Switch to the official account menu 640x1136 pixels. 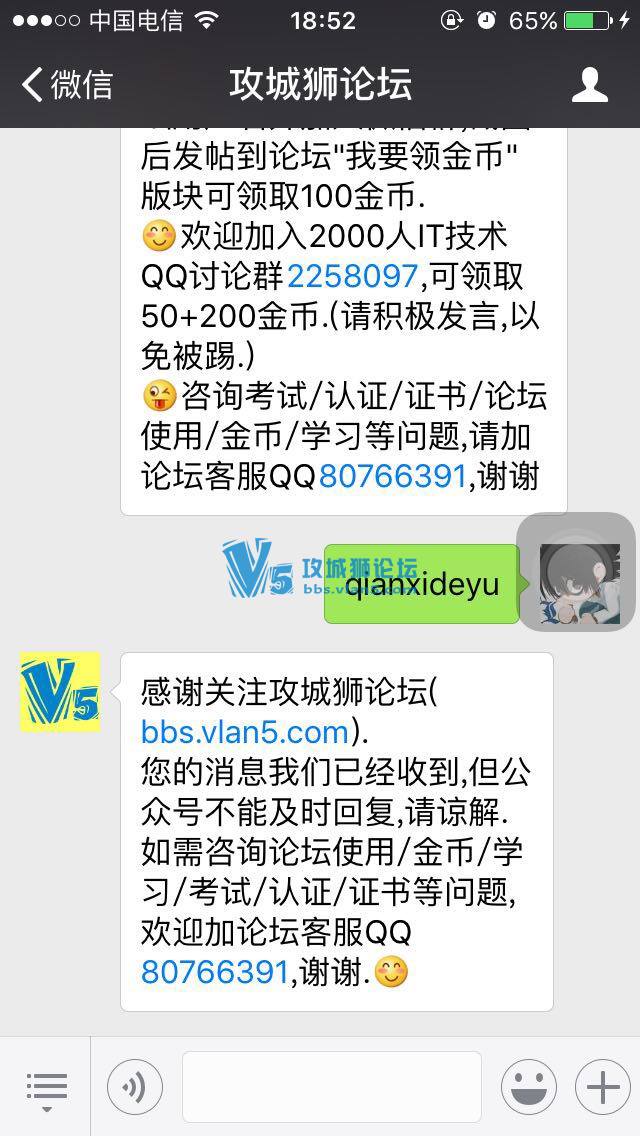pyautogui.click(x=46, y=1088)
